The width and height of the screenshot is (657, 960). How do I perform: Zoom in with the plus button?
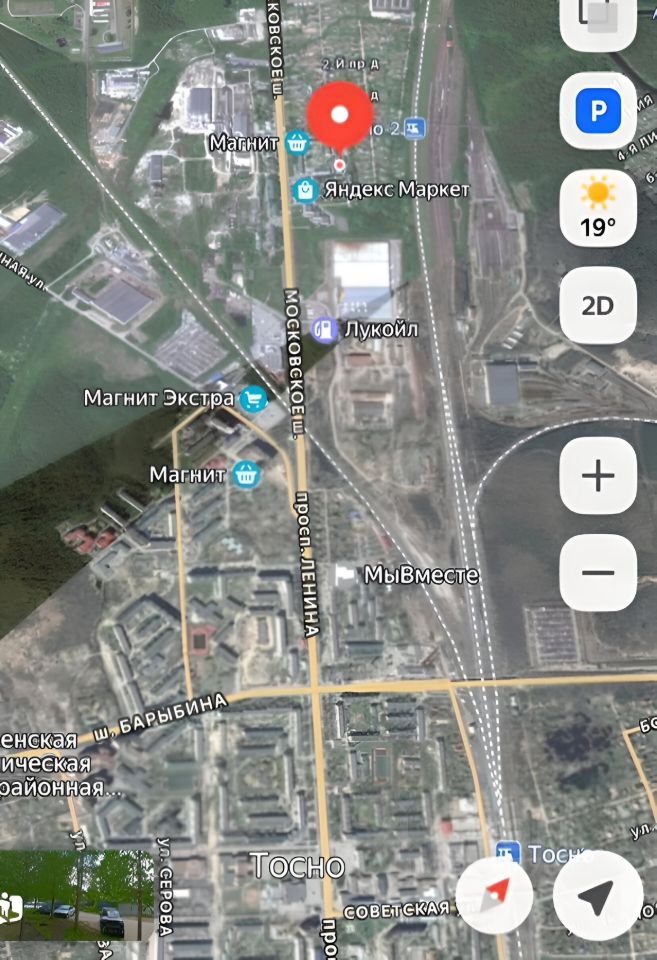click(x=597, y=476)
